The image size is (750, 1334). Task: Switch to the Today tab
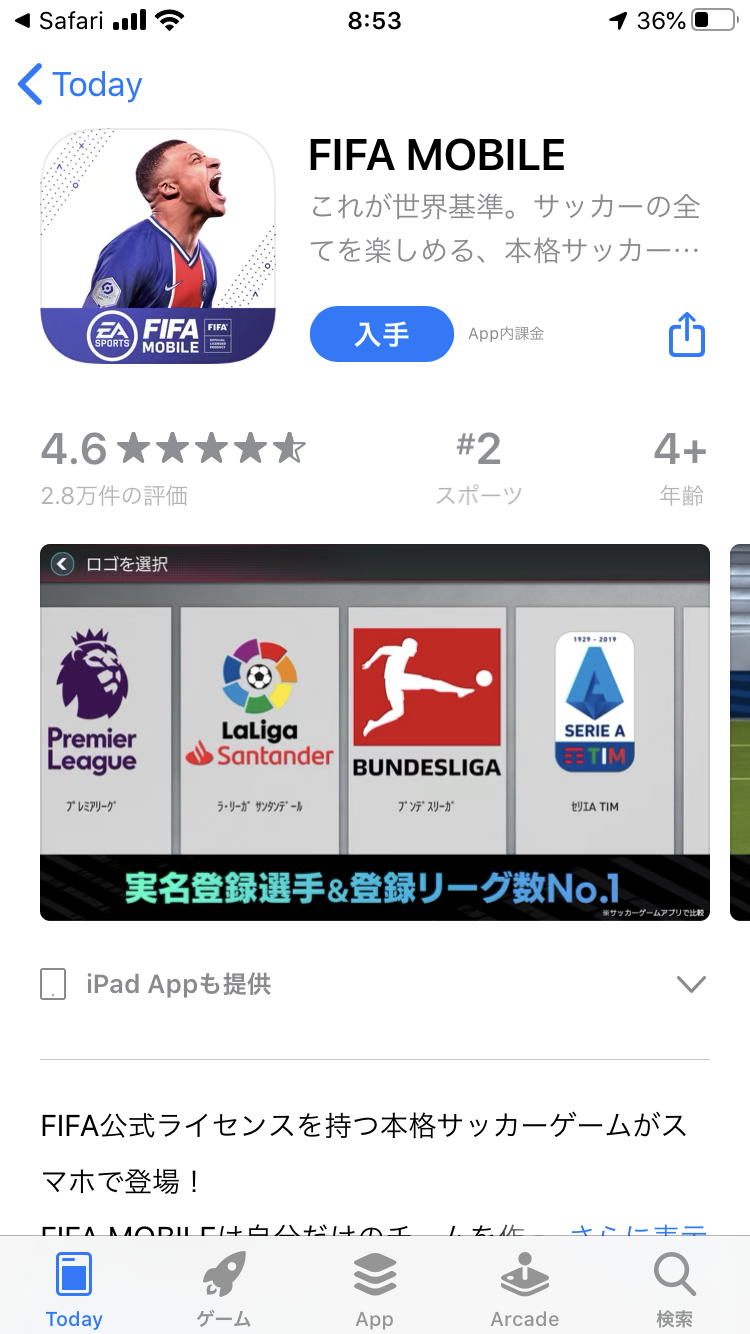74,1290
